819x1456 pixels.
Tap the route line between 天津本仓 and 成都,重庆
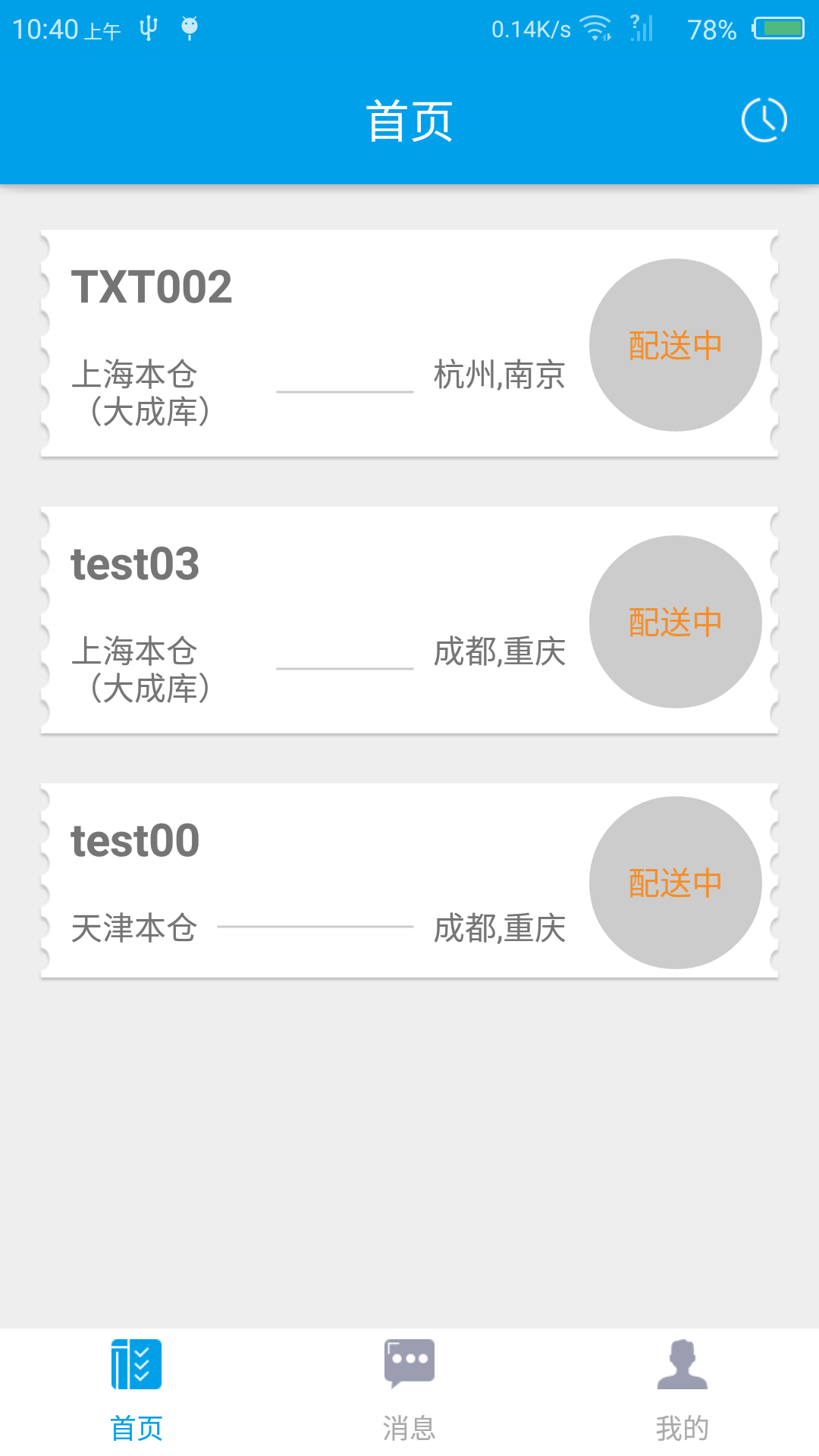coord(318,927)
